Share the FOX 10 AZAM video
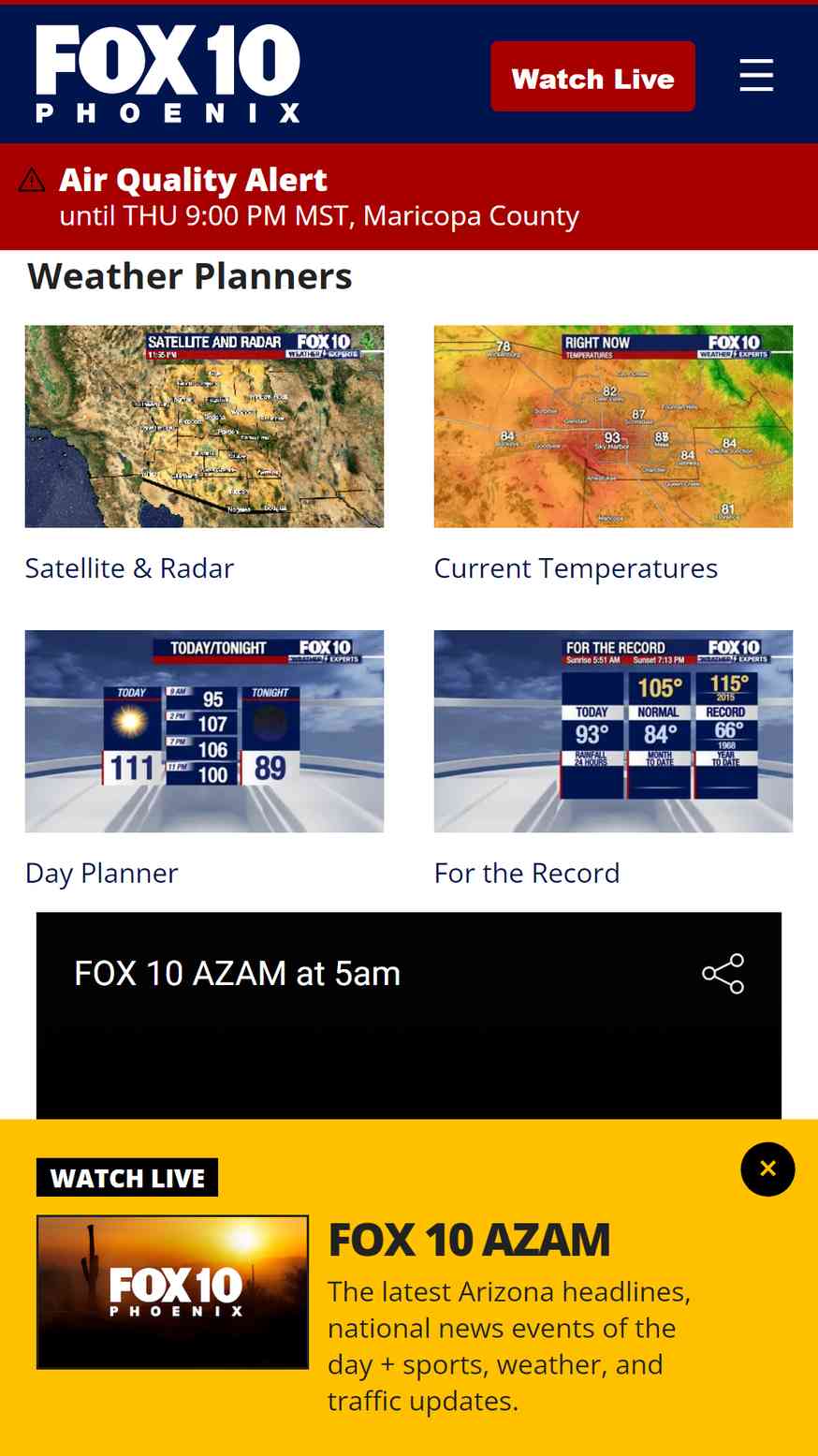818x1456 pixels. tap(723, 974)
